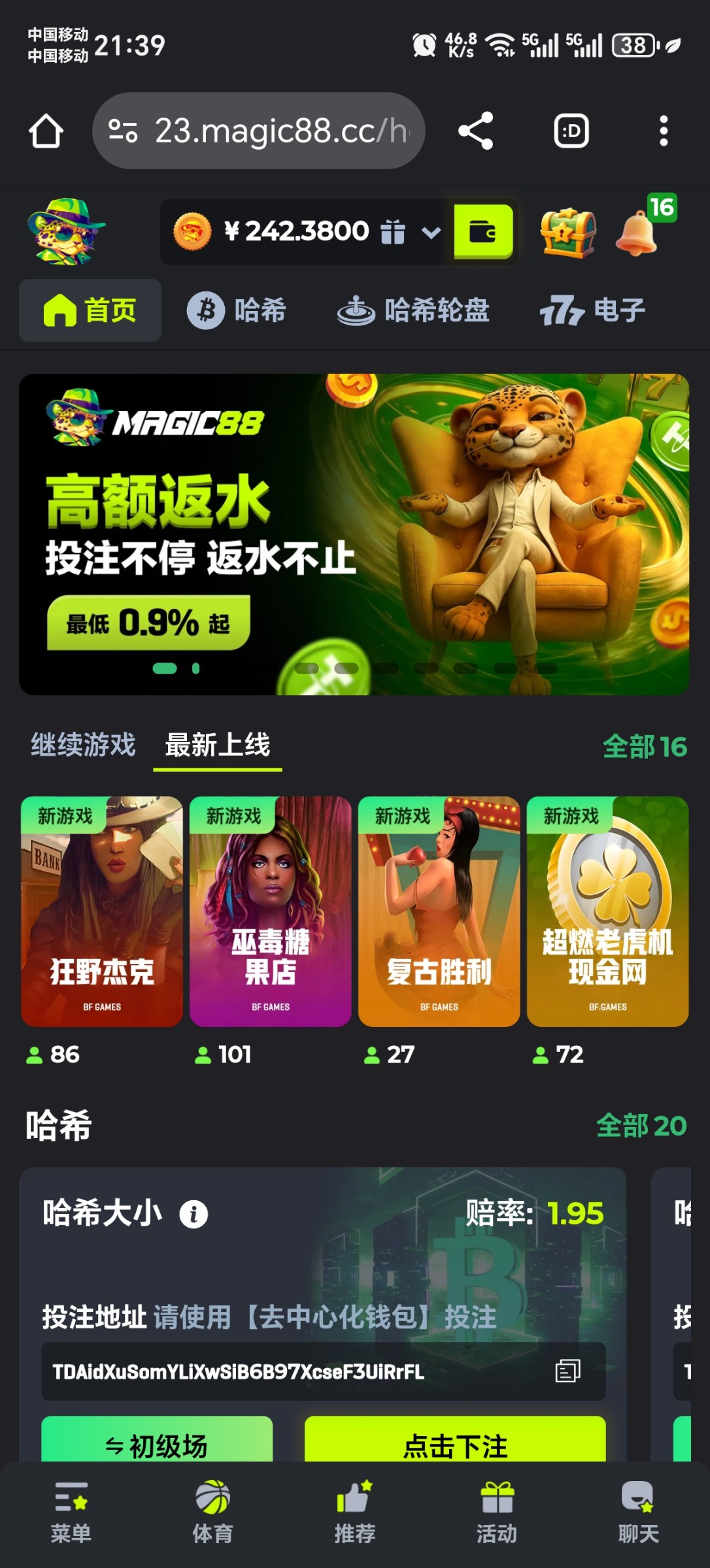Open the browser home button
Screen dimensions: 710x1568
(x=46, y=131)
